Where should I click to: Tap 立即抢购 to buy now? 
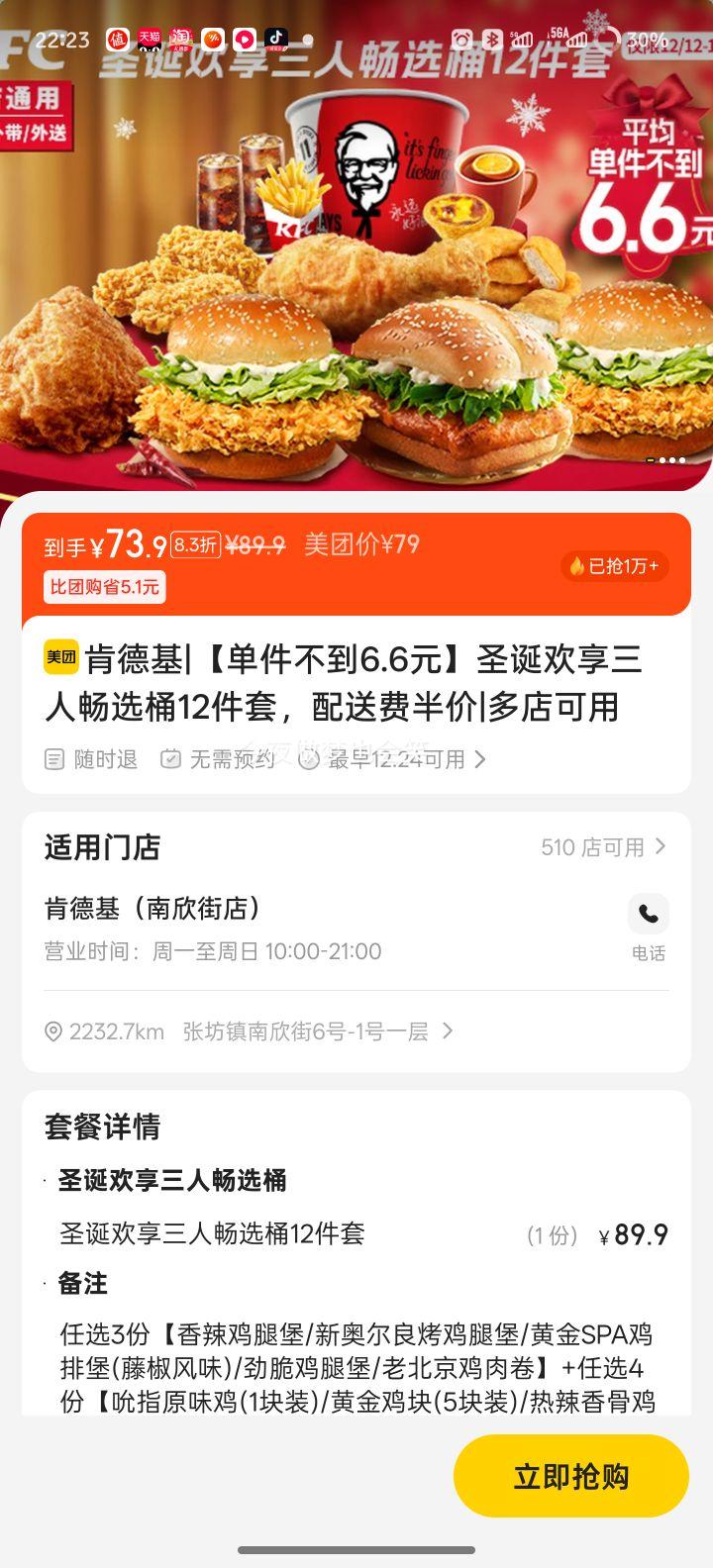tap(570, 1476)
